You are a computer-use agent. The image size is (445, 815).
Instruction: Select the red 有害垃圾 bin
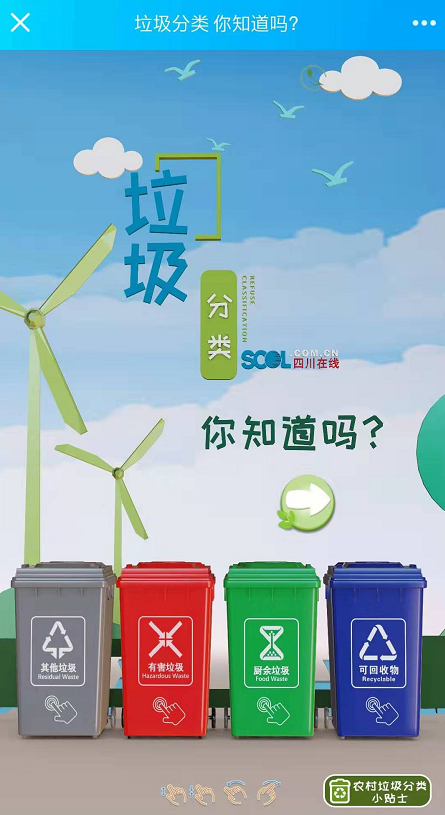[166, 650]
